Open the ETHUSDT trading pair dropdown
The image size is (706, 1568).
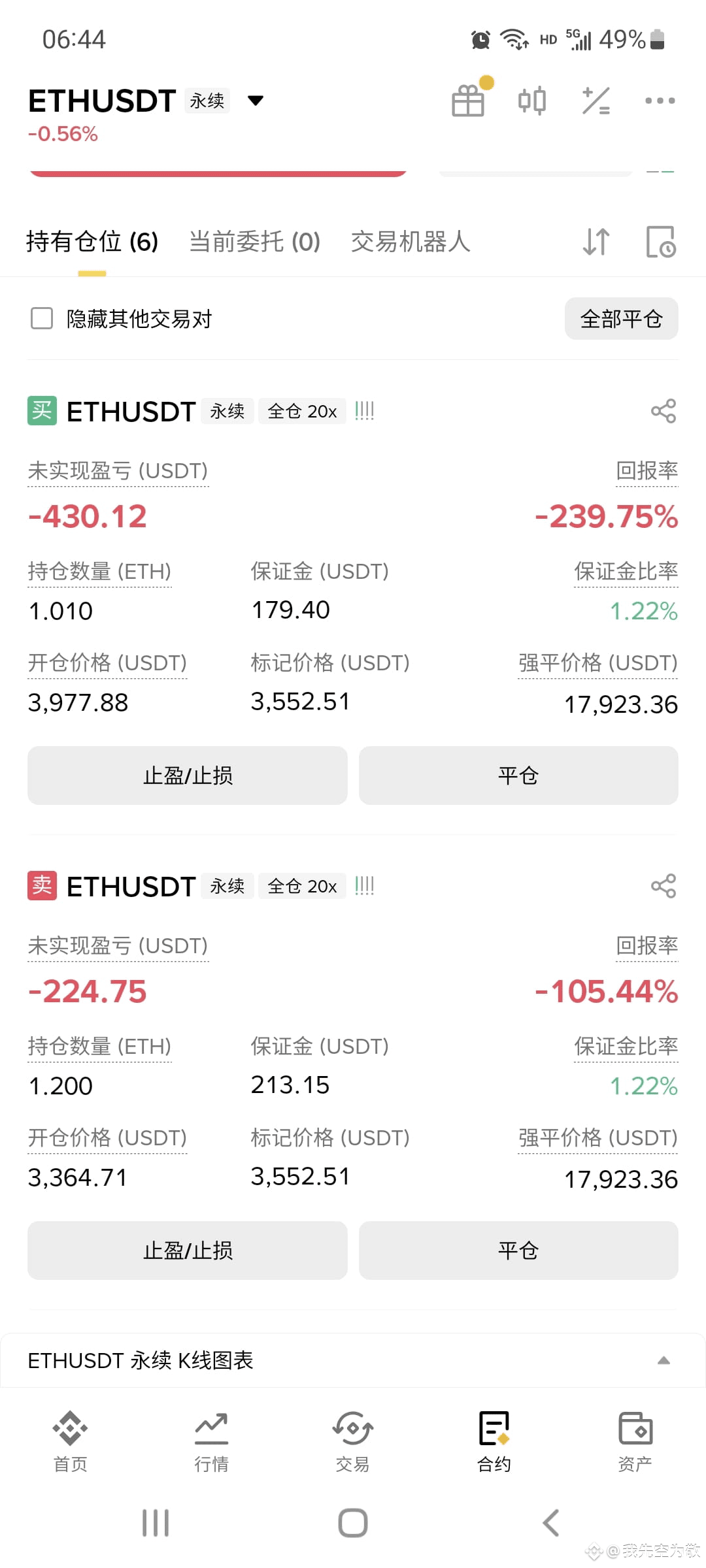(255, 101)
